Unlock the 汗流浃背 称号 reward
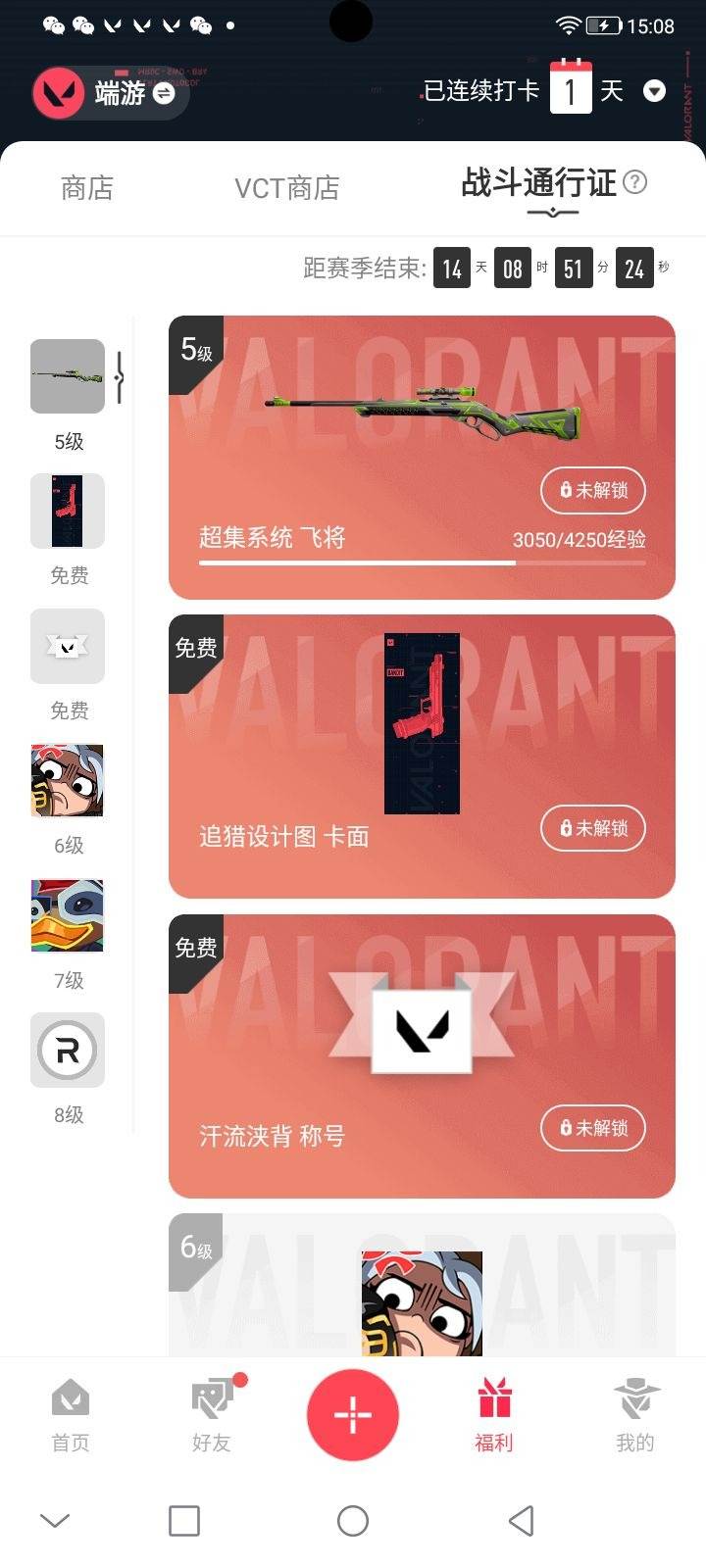This screenshot has height=1568, width=706. click(x=592, y=1128)
